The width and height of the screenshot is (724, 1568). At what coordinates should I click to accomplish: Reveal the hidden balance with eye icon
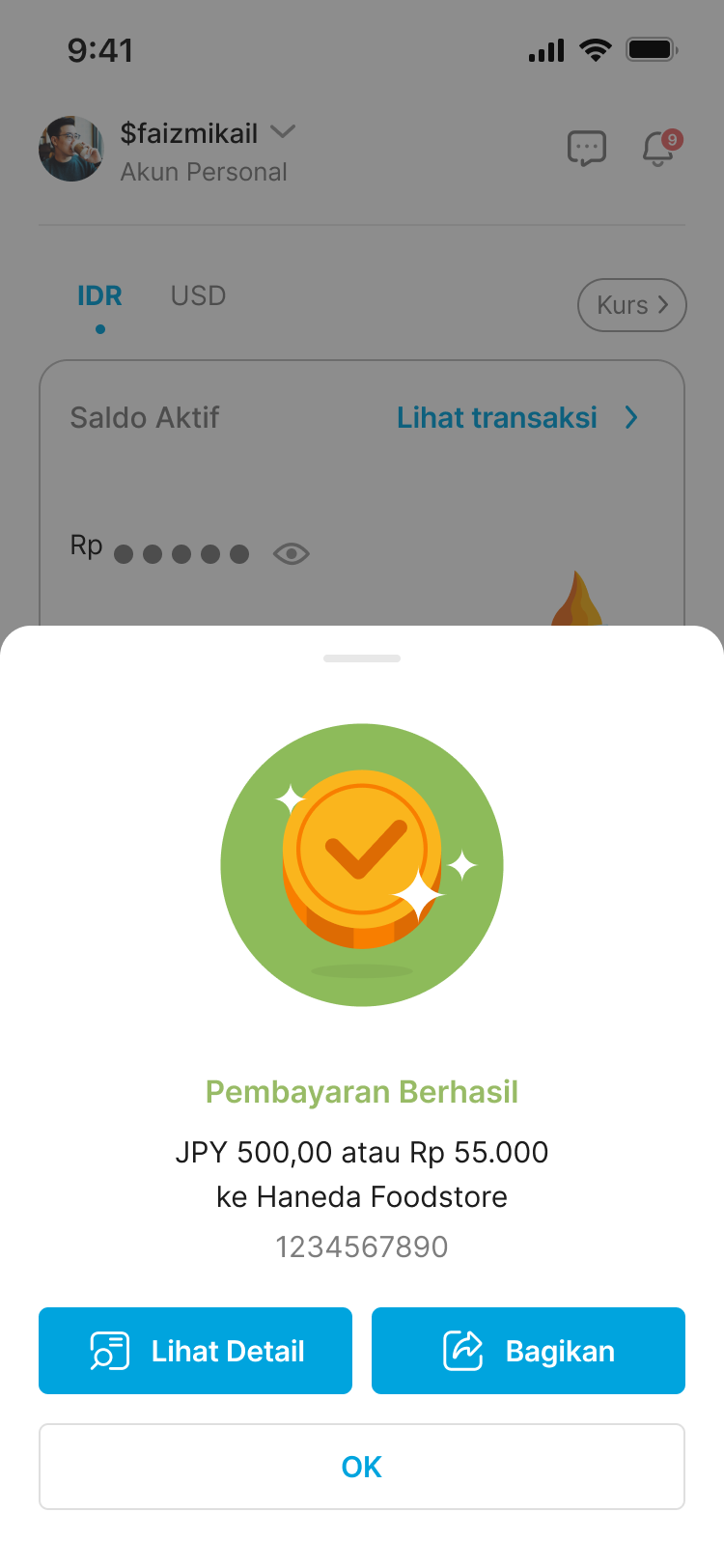[x=291, y=553]
